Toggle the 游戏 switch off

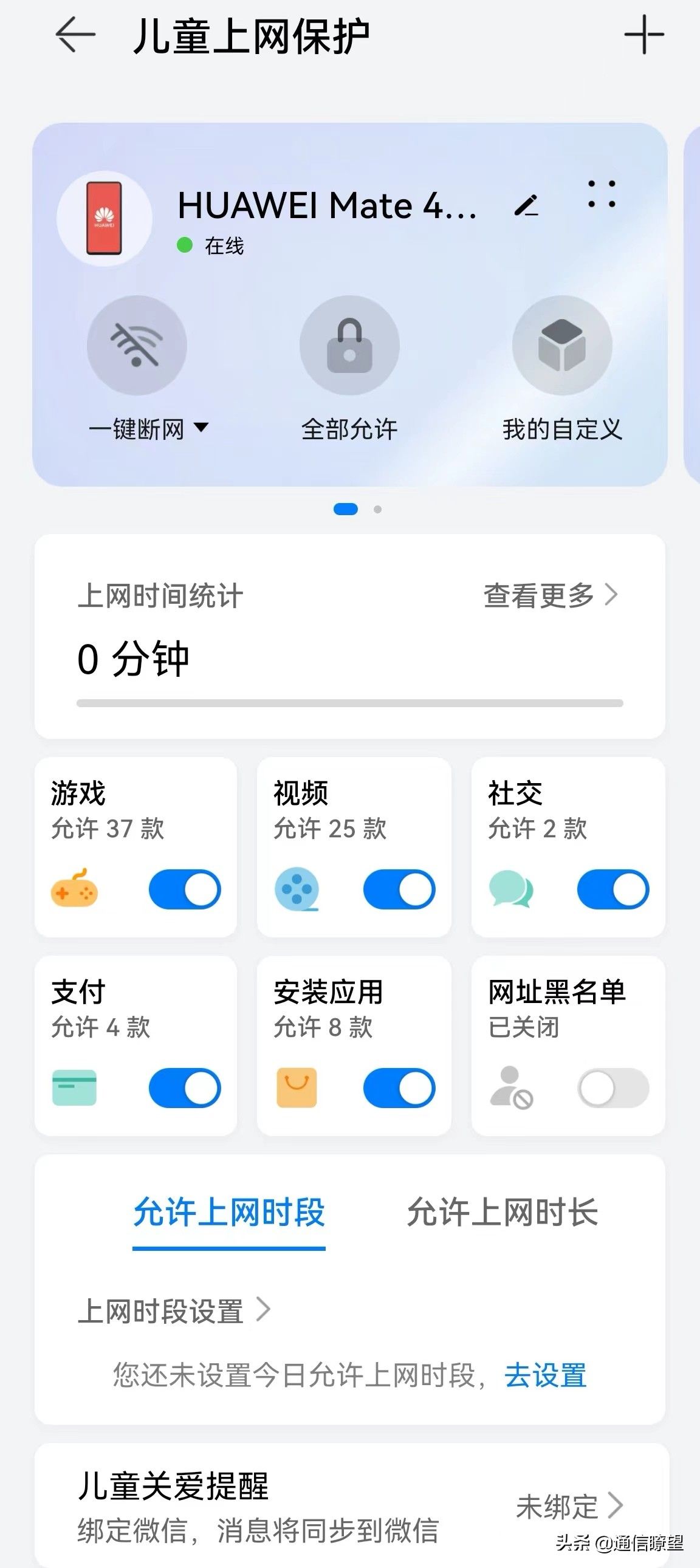[185, 889]
